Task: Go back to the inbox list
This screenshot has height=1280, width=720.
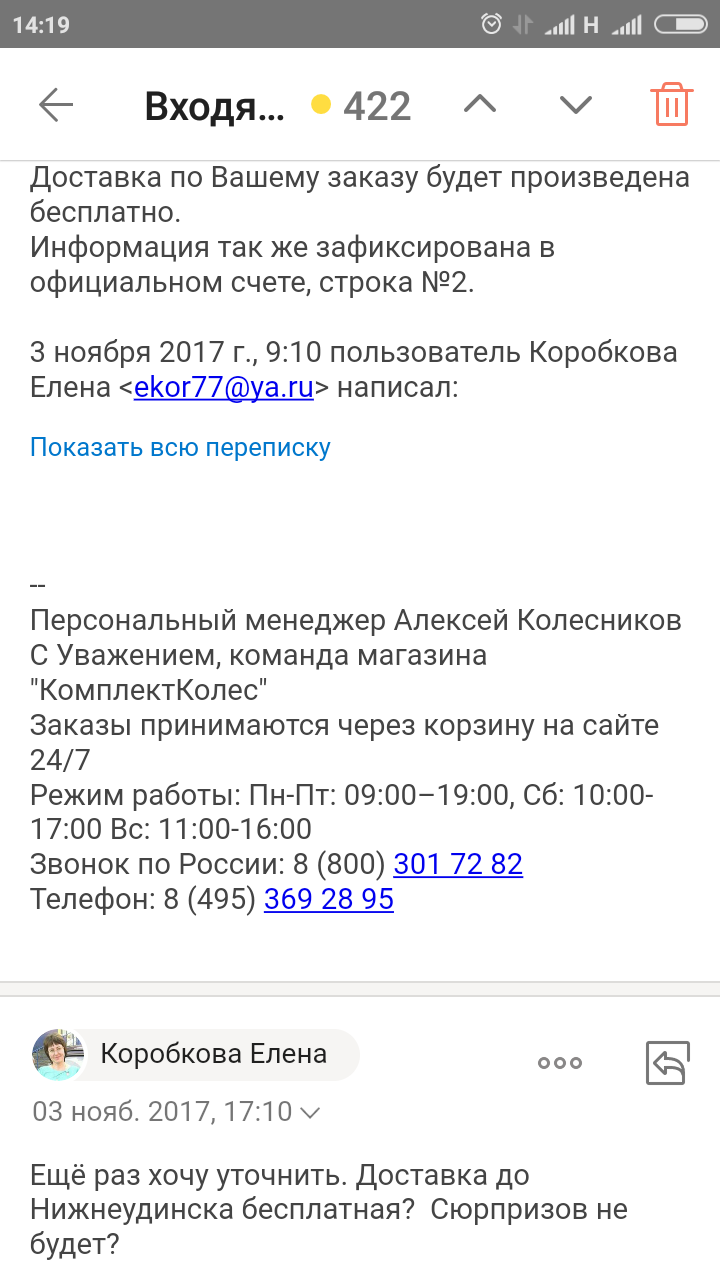Action: 56,104
